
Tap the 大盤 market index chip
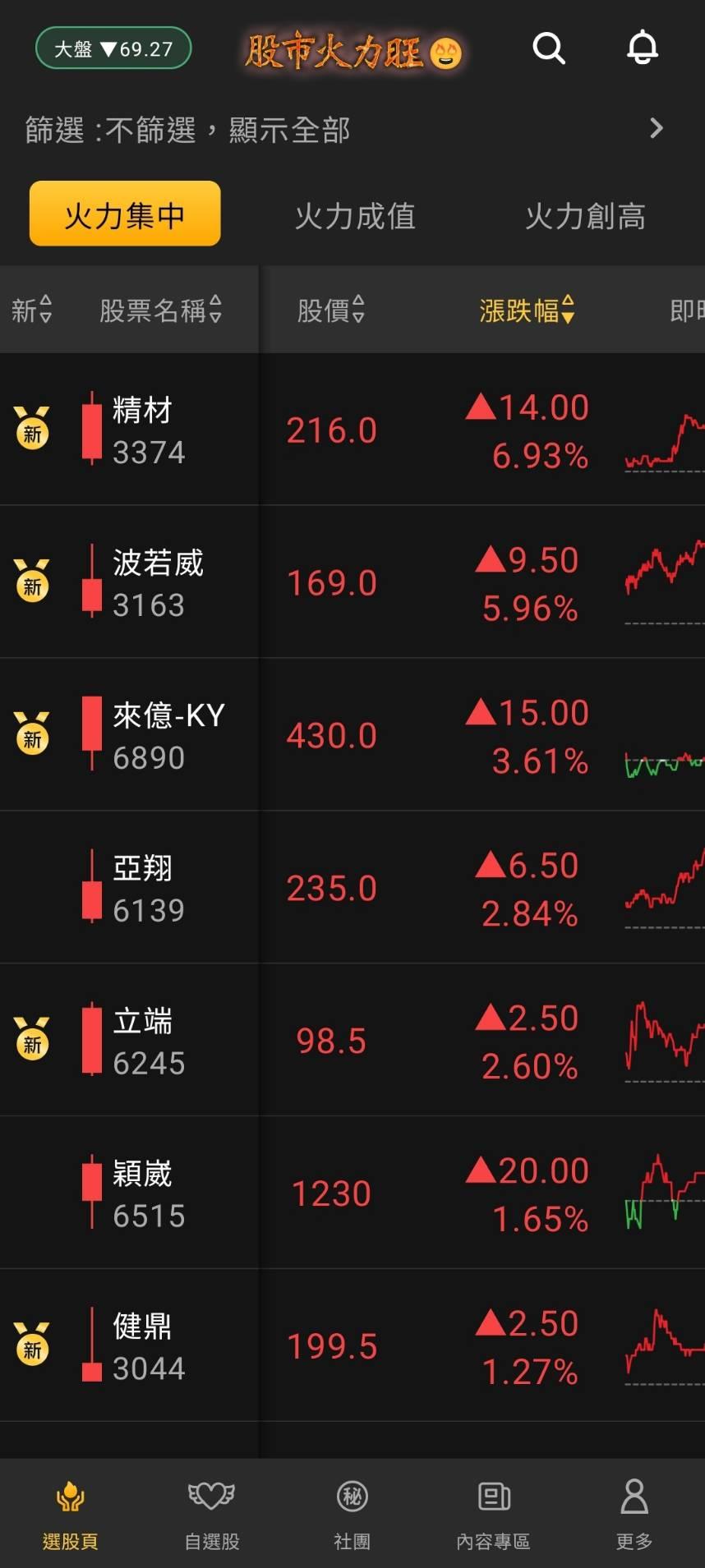(x=113, y=48)
